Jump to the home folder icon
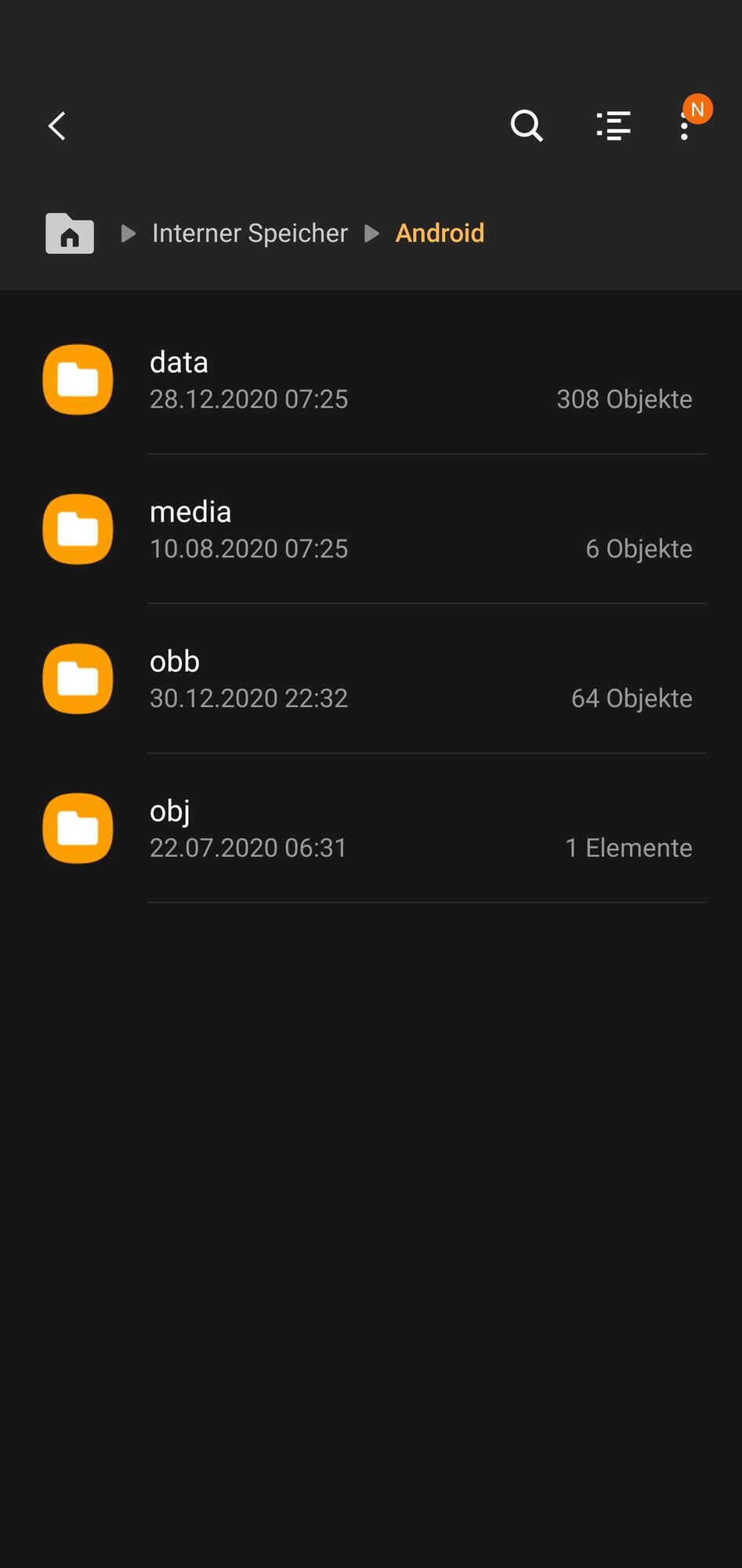The height and width of the screenshot is (1568, 742). 70,233
